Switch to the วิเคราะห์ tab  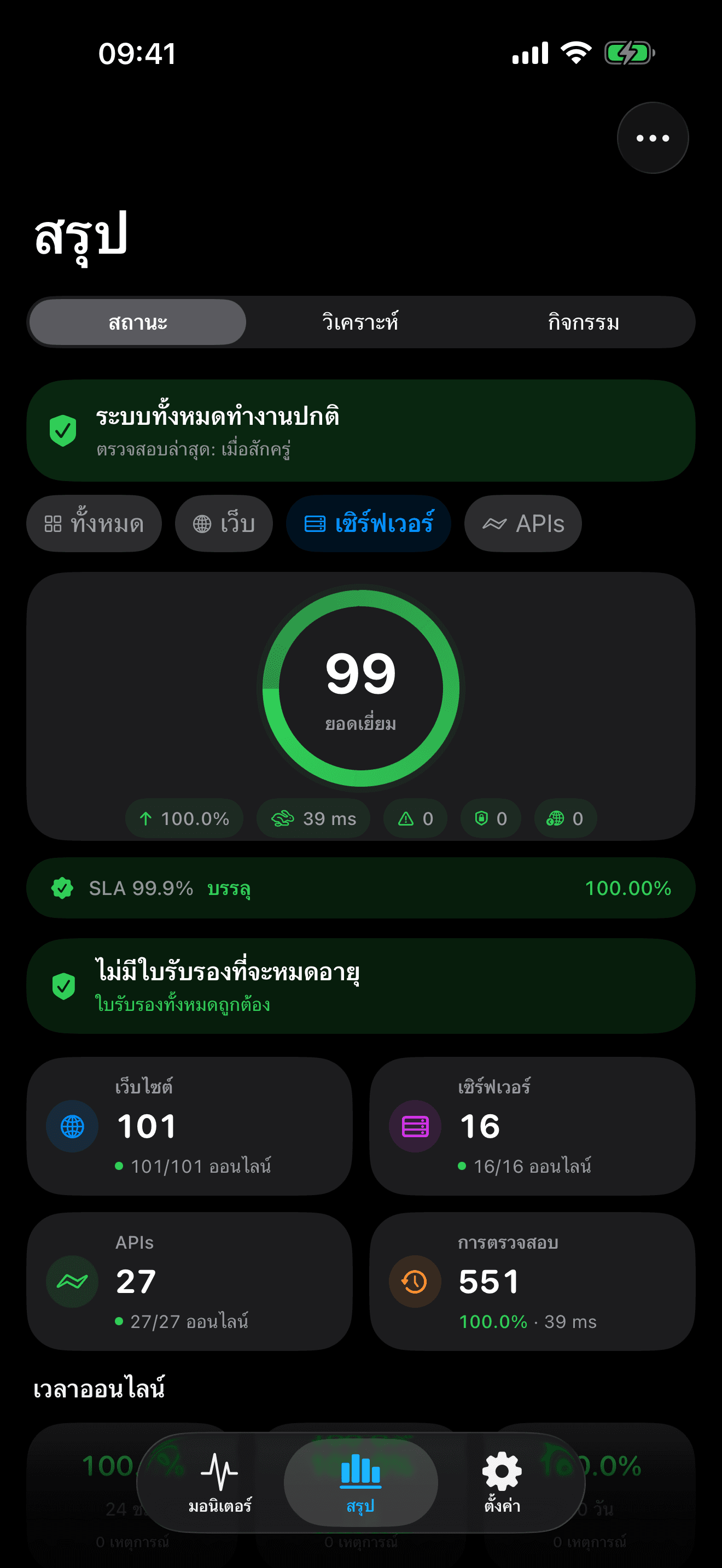pos(360,323)
